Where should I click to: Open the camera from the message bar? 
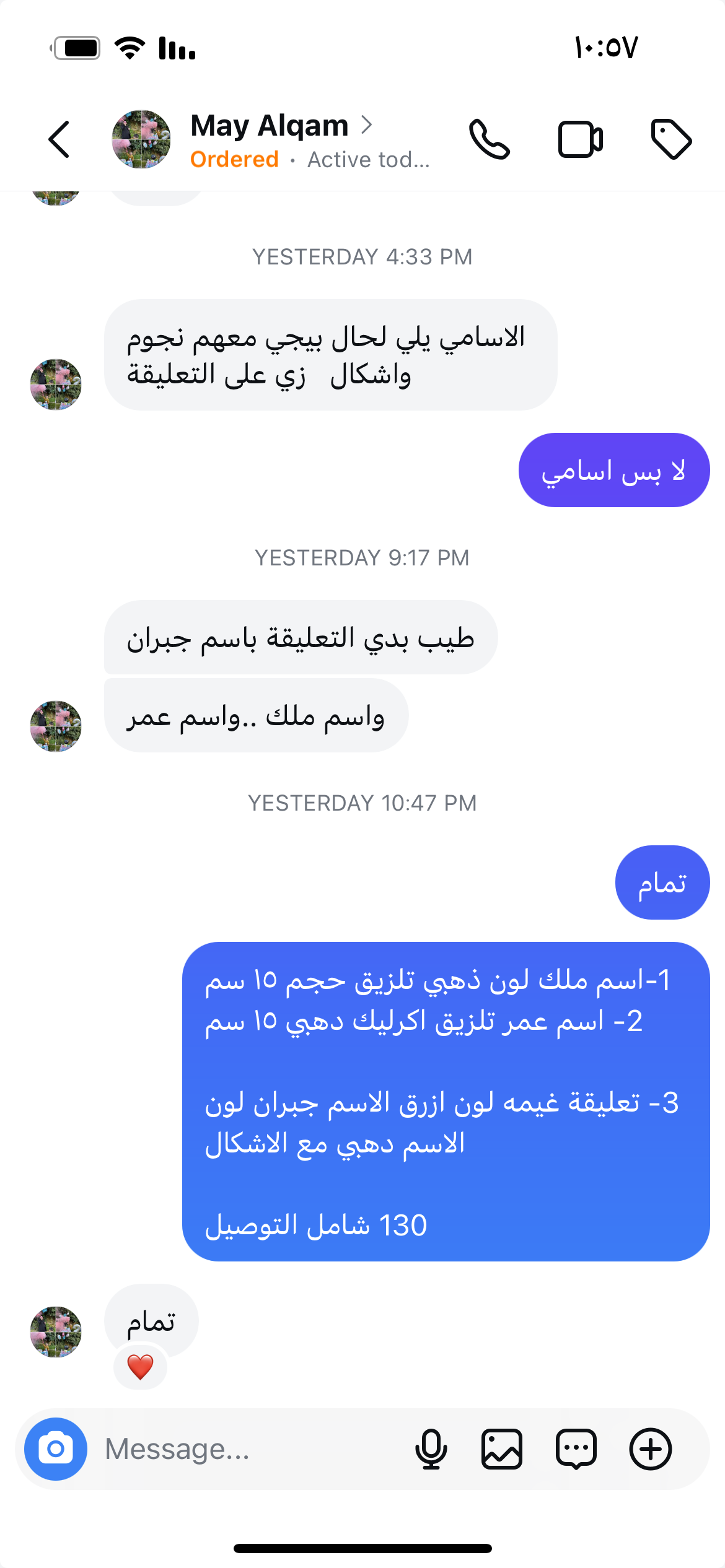click(56, 1449)
